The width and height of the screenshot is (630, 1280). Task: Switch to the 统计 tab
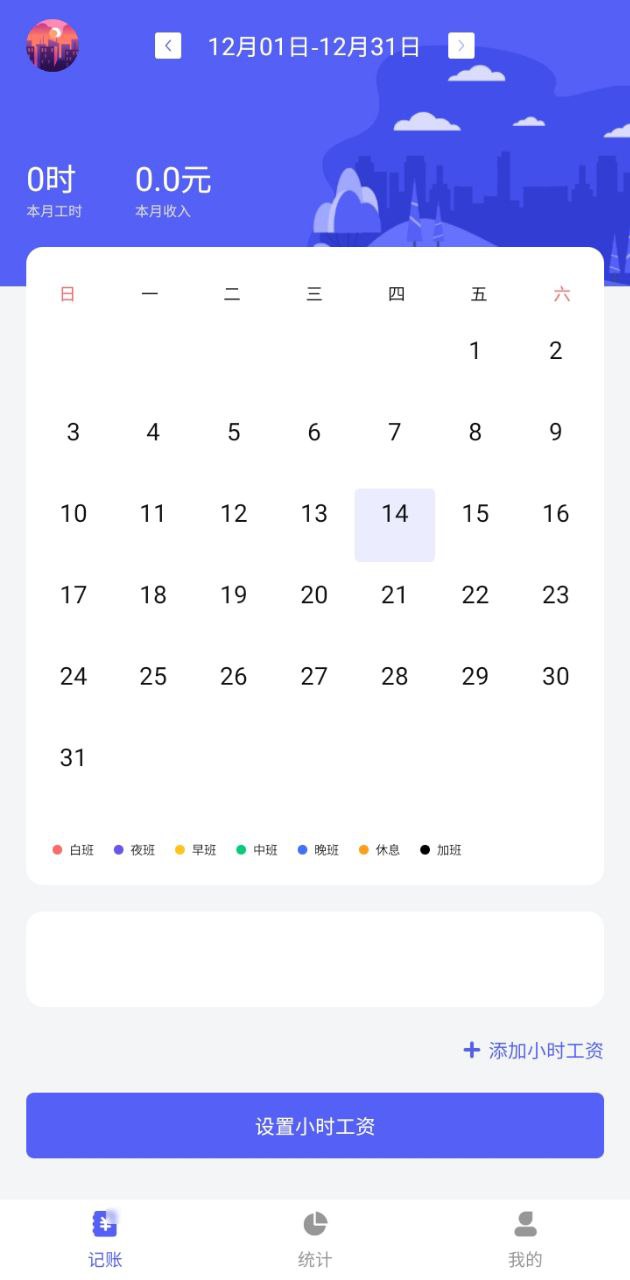[x=315, y=1240]
